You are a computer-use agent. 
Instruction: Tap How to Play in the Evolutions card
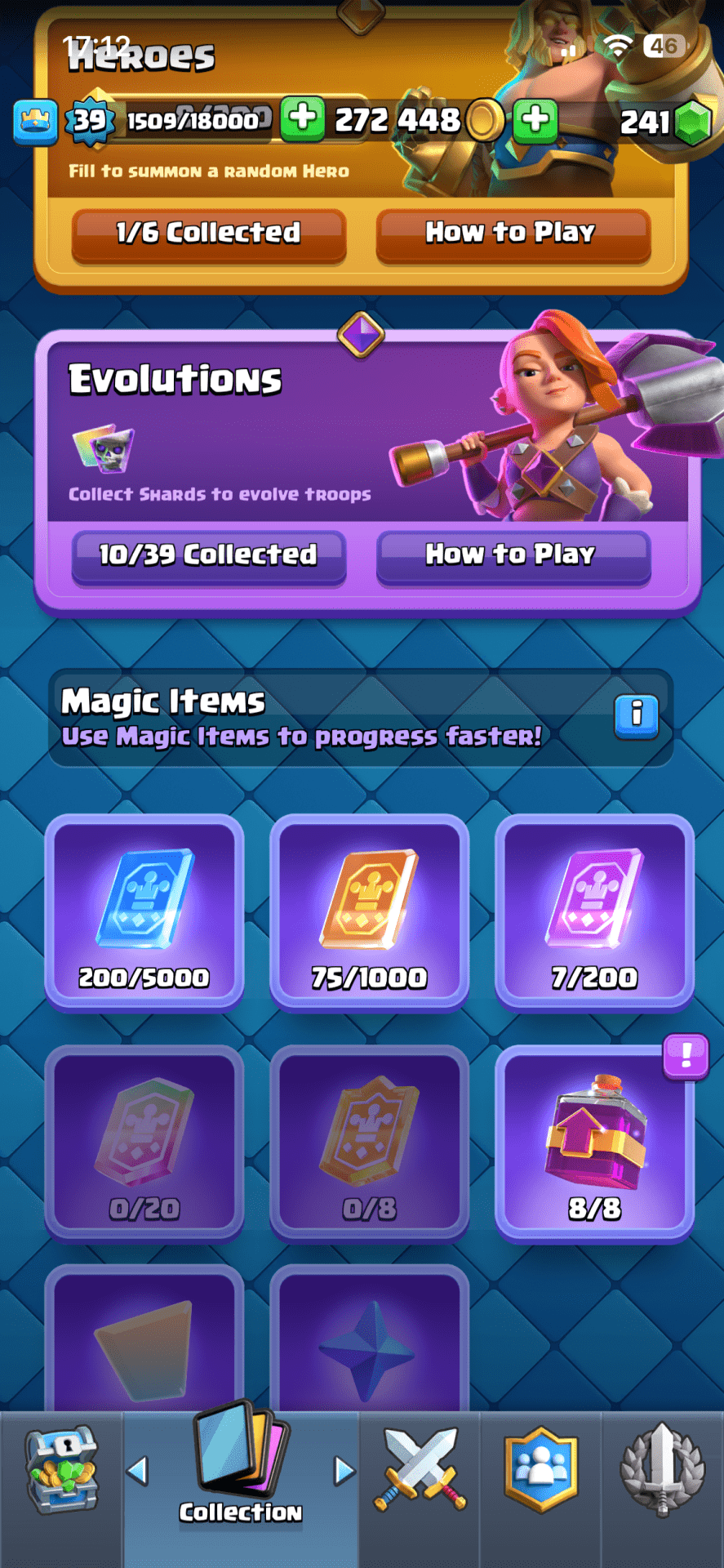click(x=513, y=555)
